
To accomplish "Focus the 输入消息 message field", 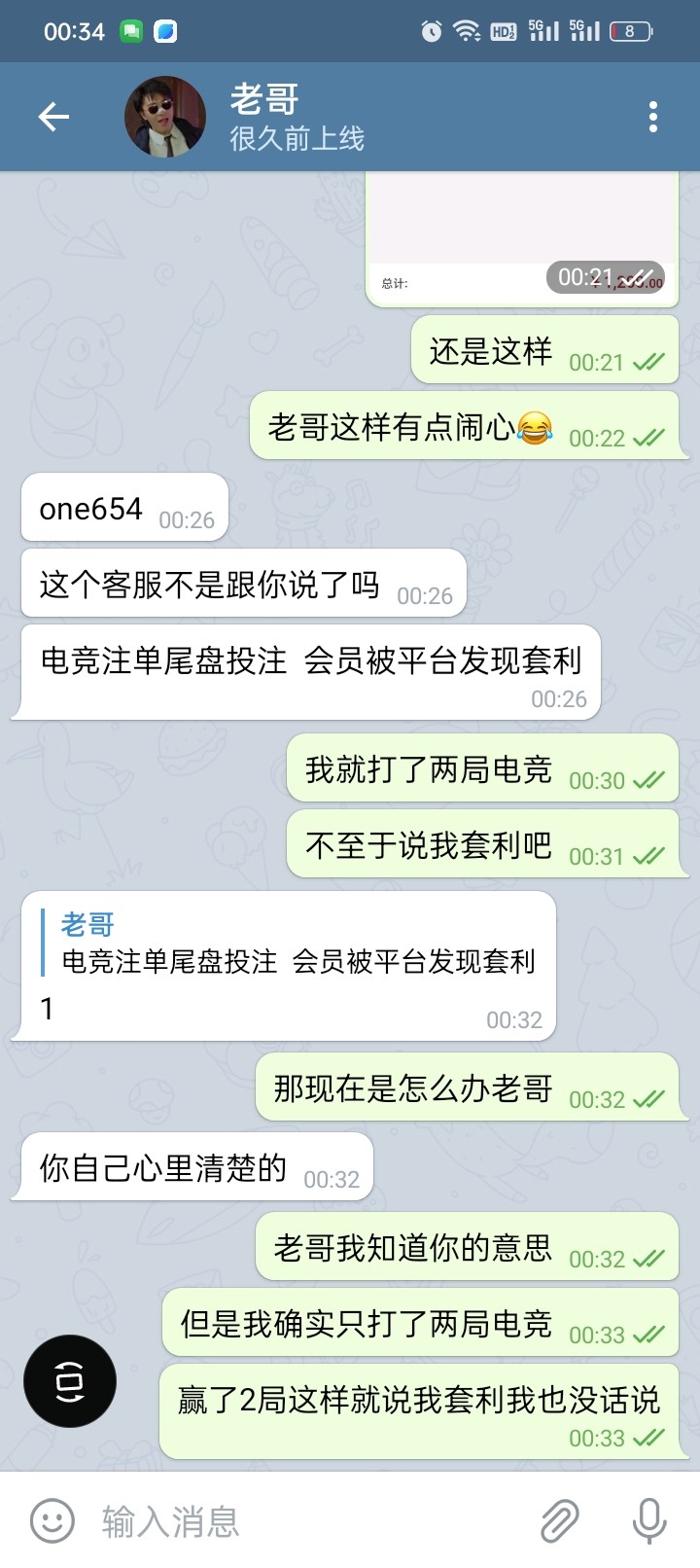I will (311, 1520).
